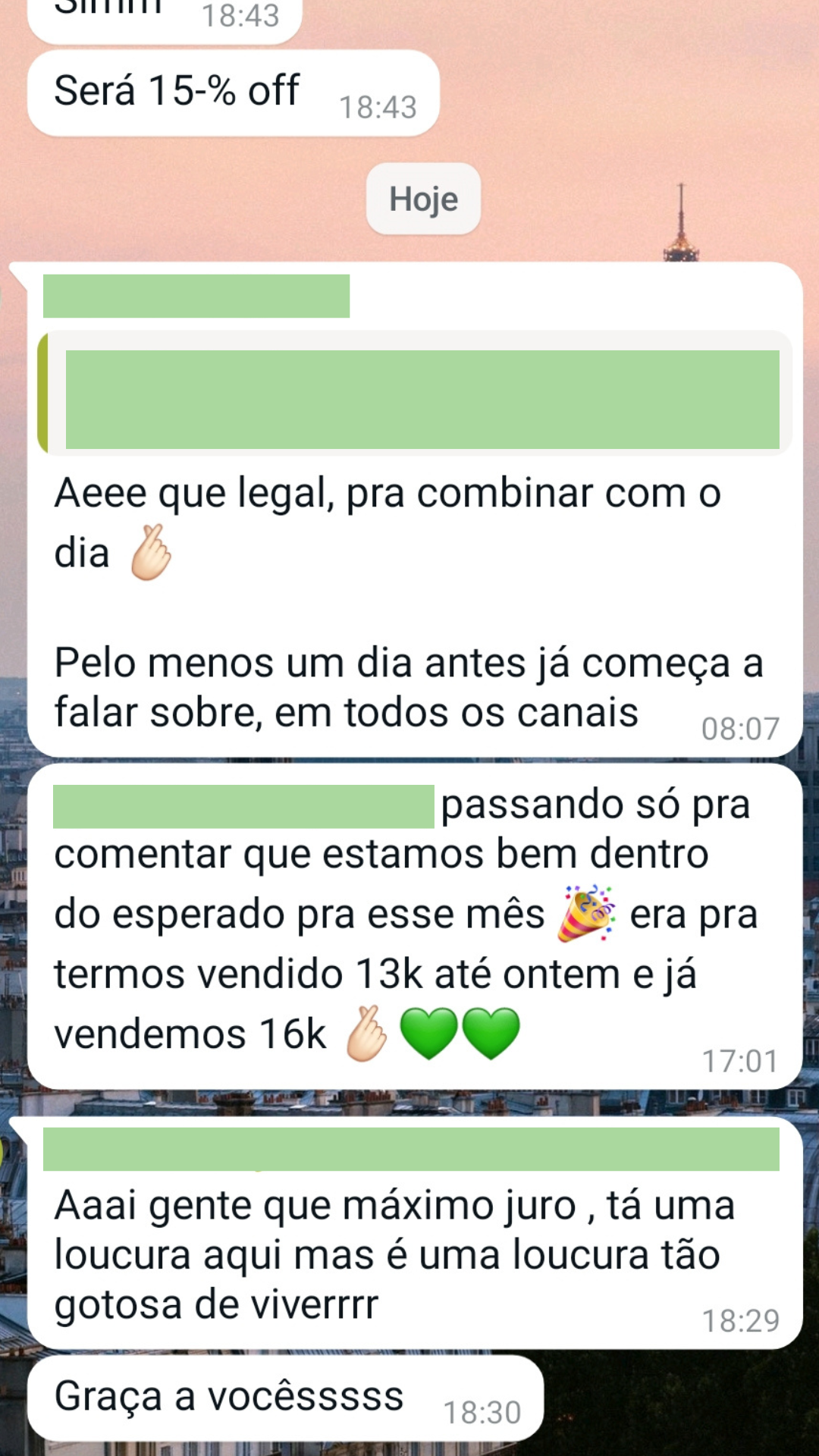Tap sender name above the quoted reply
This screenshot has height=1456, width=819.
coord(196,296)
